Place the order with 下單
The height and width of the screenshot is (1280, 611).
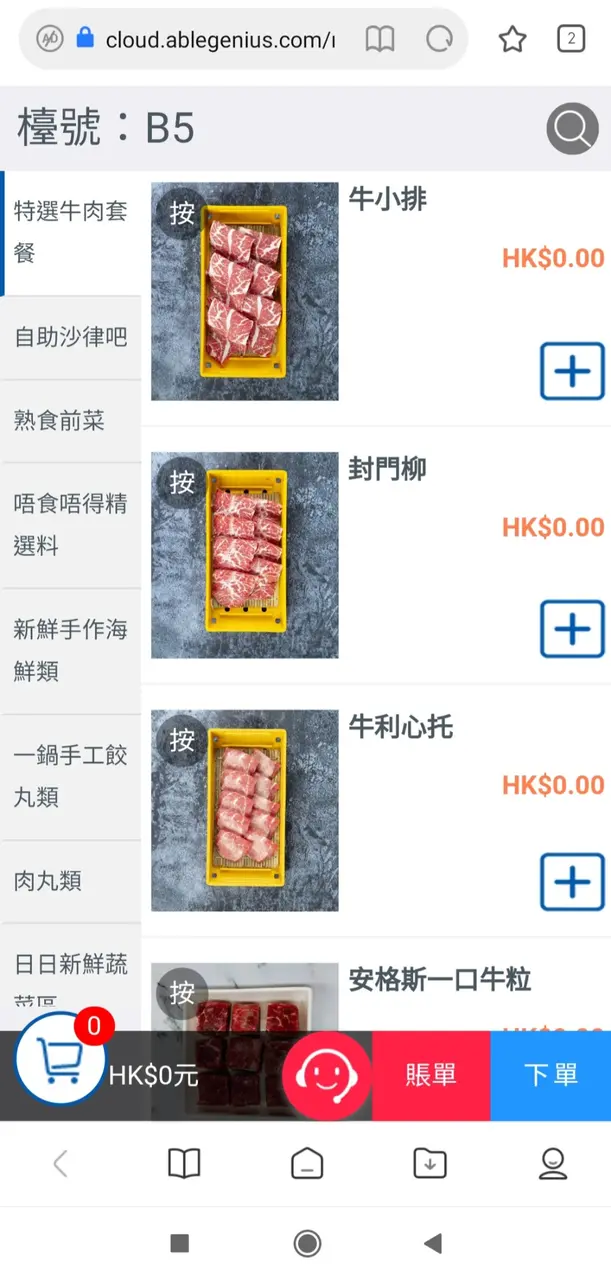point(551,1075)
